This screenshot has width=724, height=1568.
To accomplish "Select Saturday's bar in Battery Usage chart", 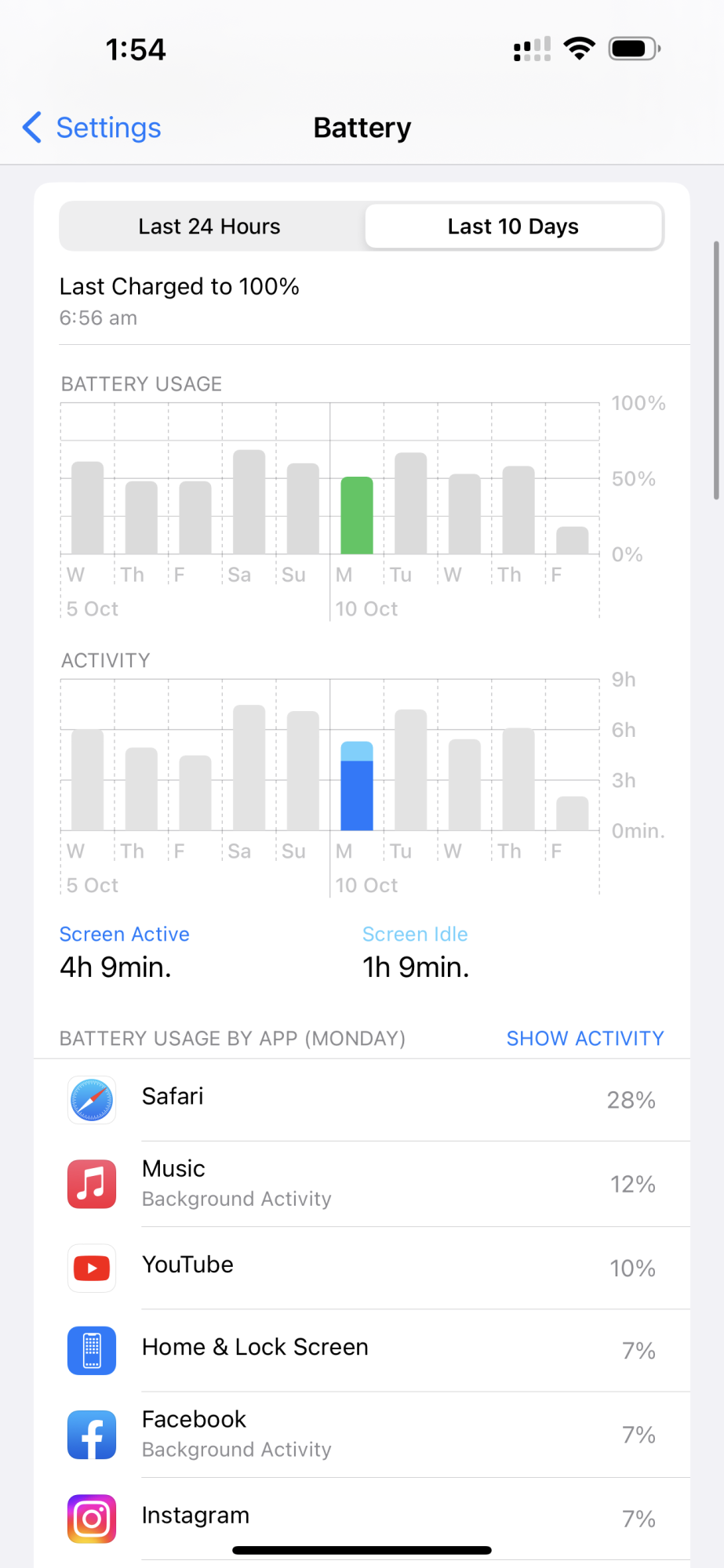I will pos(249,503).
